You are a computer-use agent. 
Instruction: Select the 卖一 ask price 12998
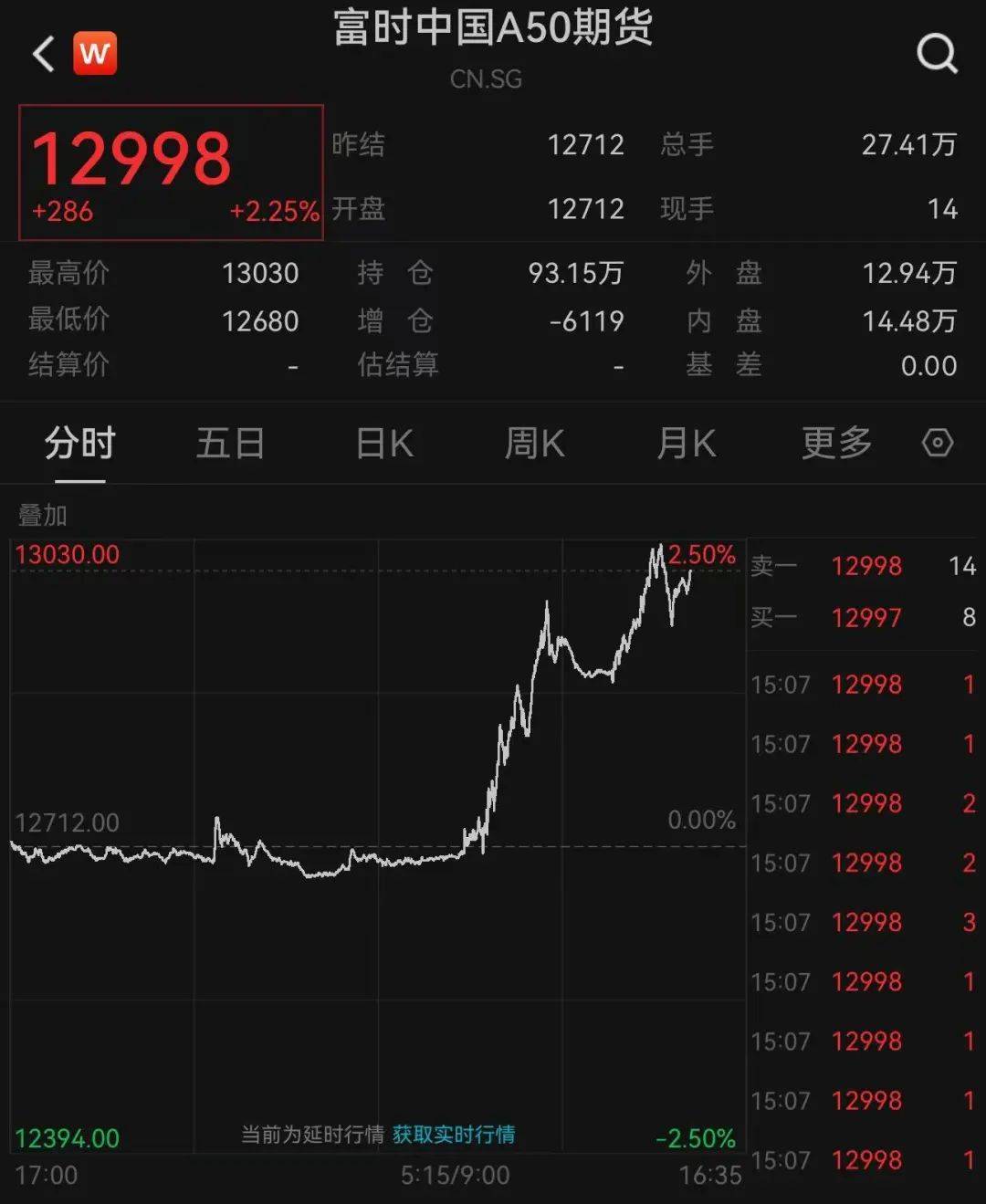(x=865, y=566)
